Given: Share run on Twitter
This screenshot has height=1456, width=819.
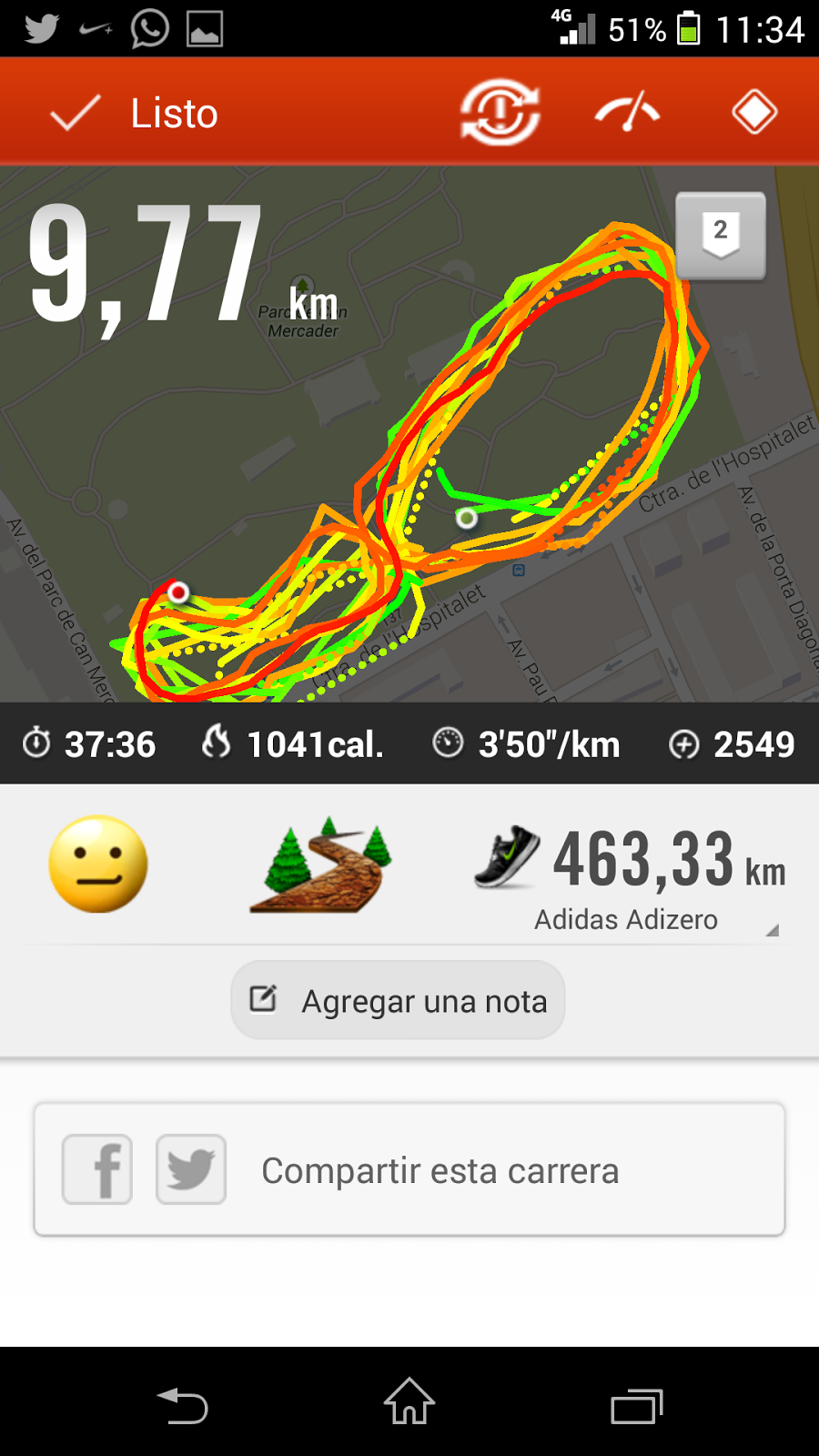Looking at the screenshot, I should click(191, 1169).
